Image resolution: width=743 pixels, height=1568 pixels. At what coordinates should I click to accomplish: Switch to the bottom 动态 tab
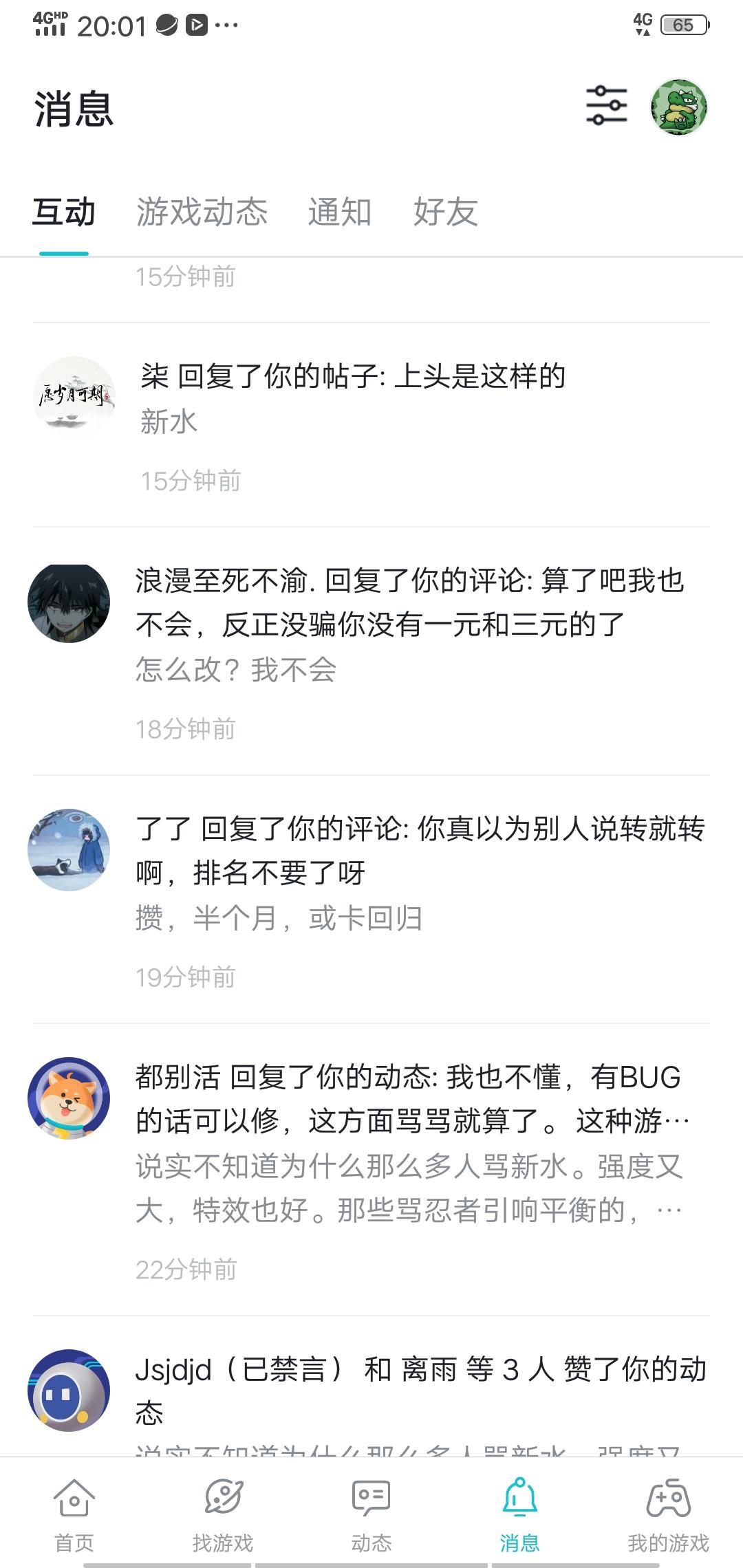(371, 1513)
